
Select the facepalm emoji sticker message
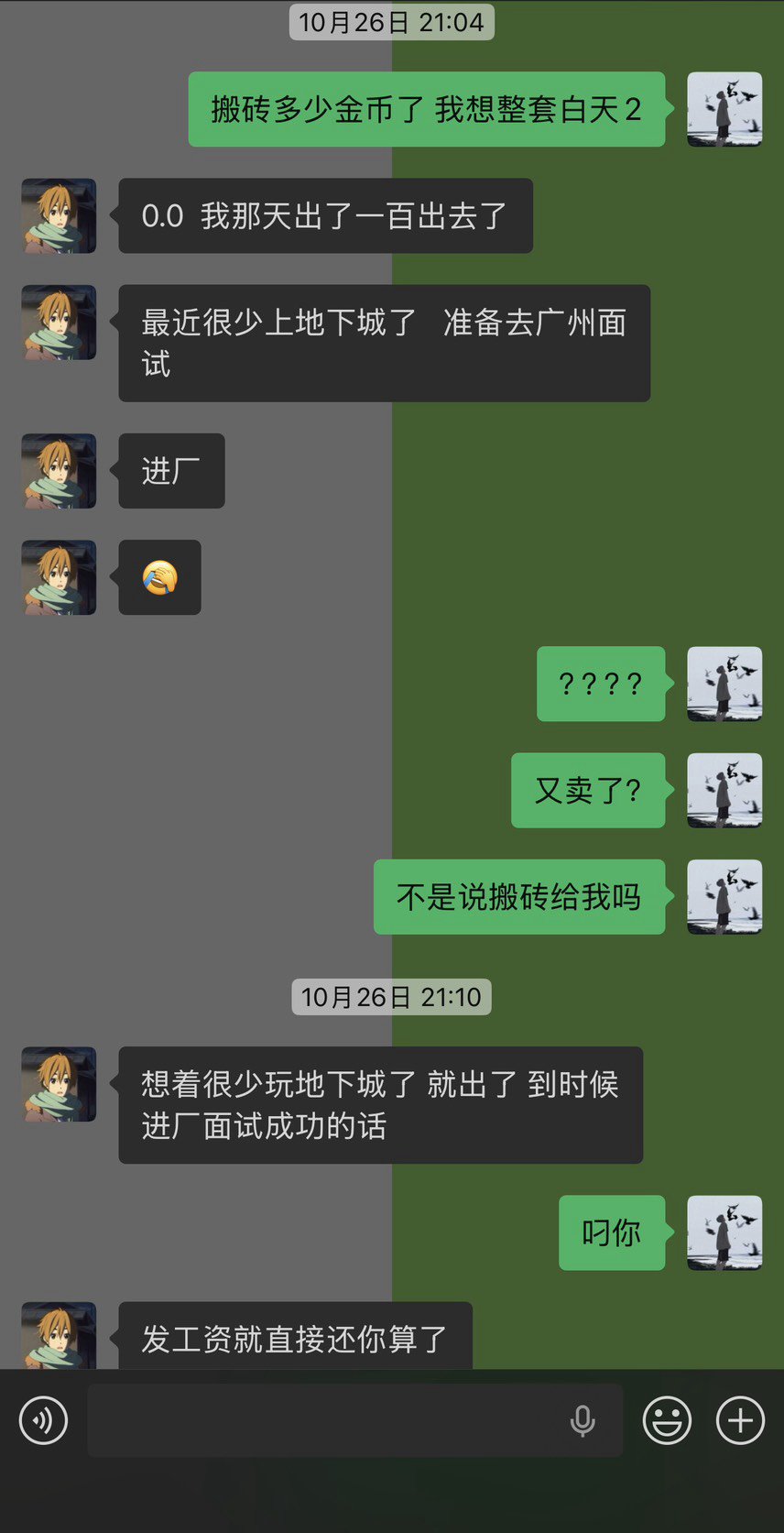158,578
